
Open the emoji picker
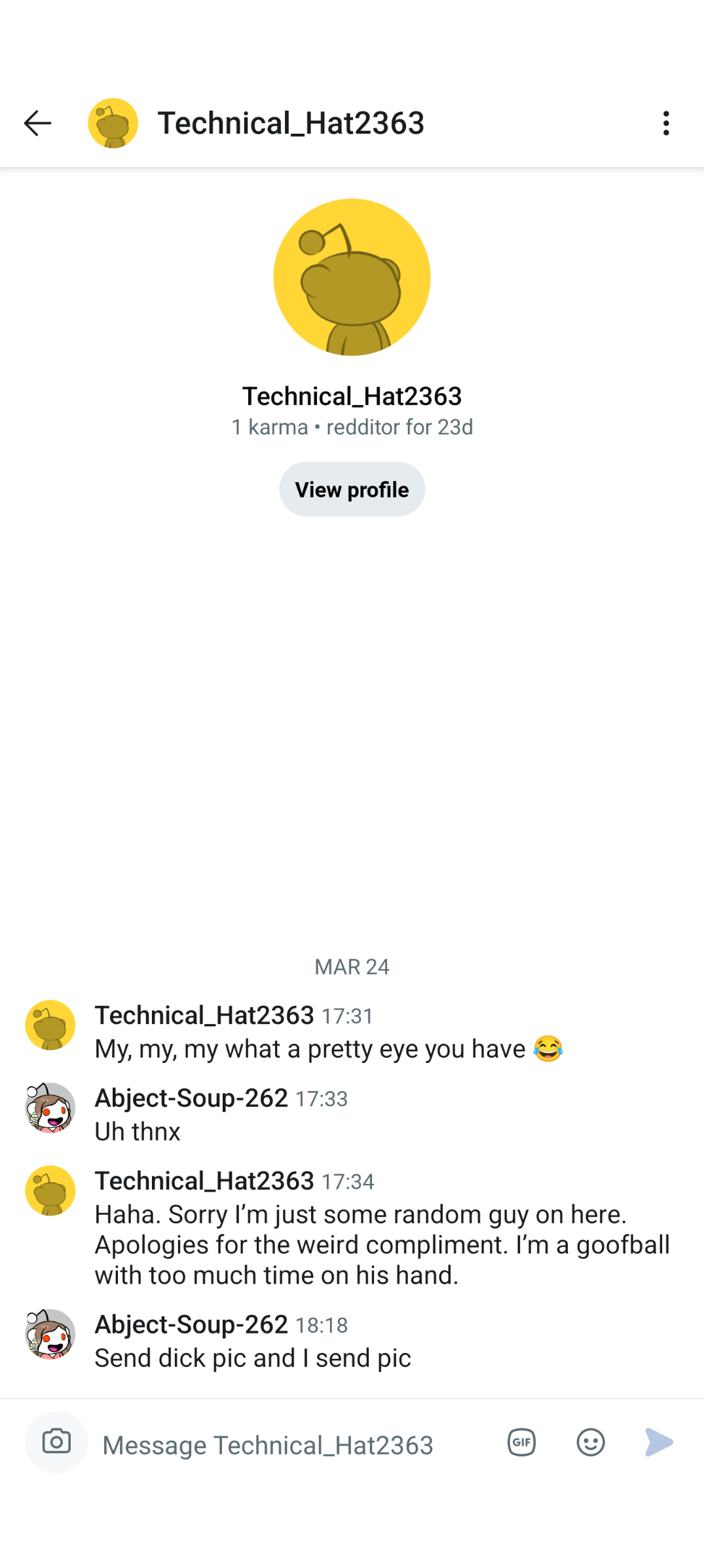[590, 1442]
